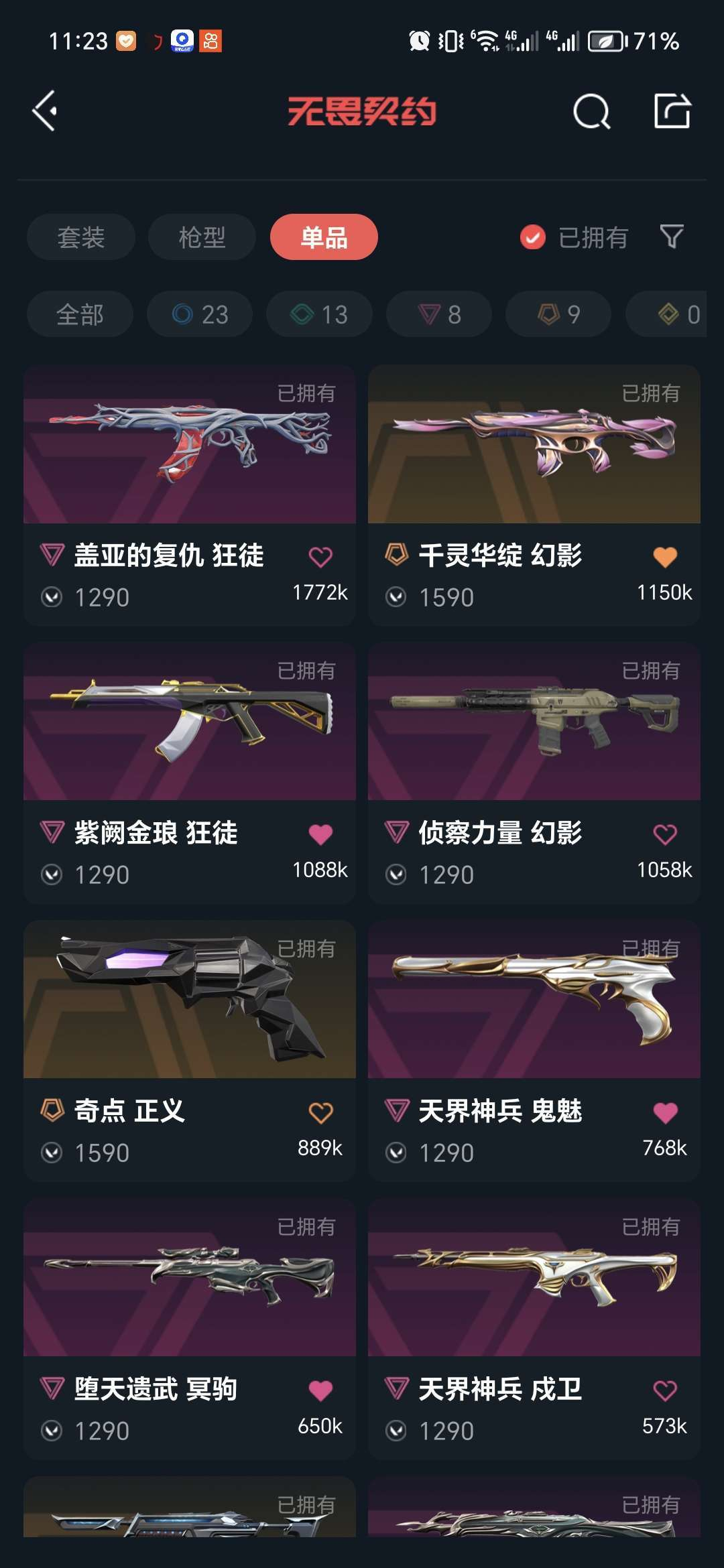Open the funnel filter icon
724x1568 pixels.
pyautogui.click(x=672, y=237)
